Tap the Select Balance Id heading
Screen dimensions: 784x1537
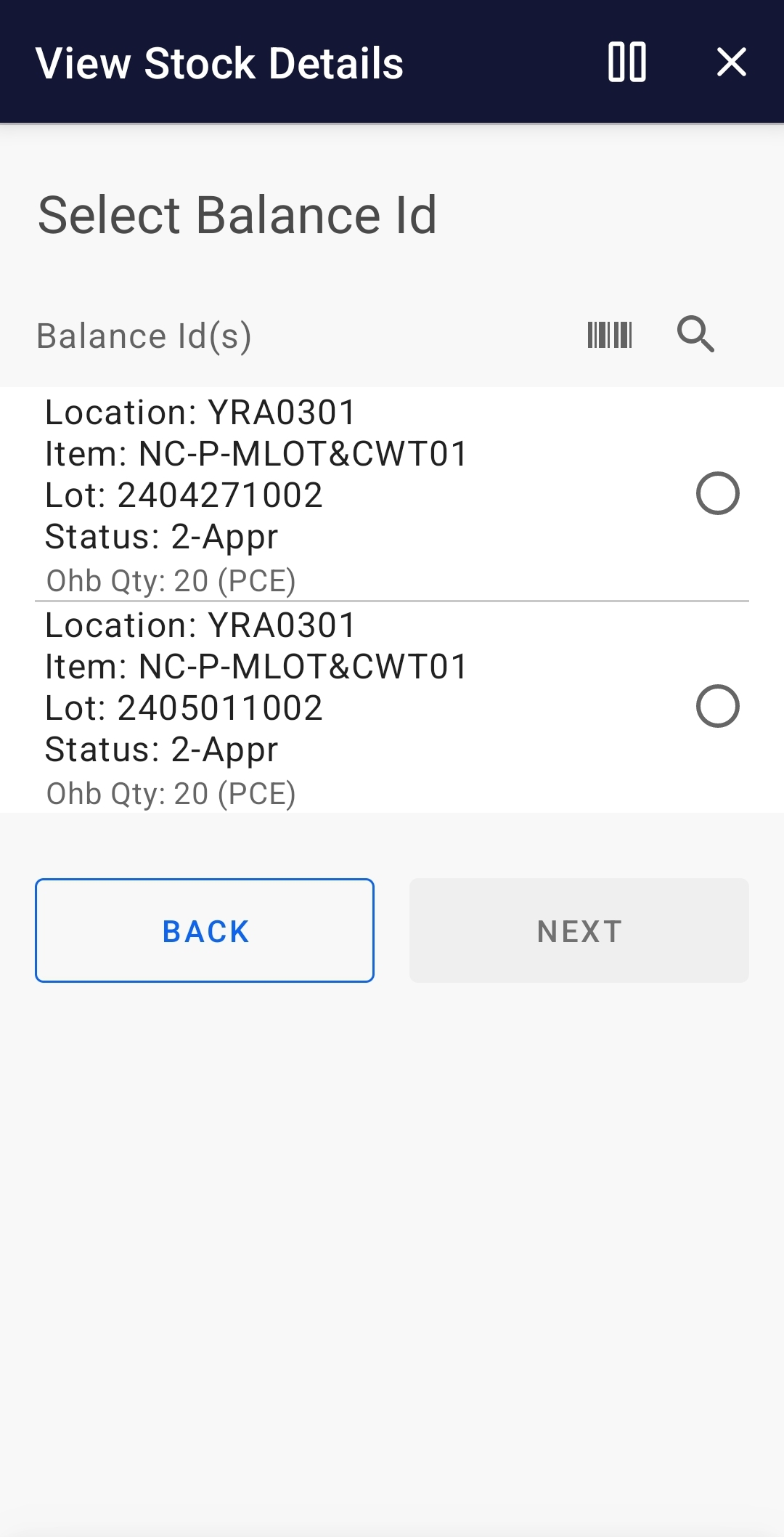click(x=237, y=214)
